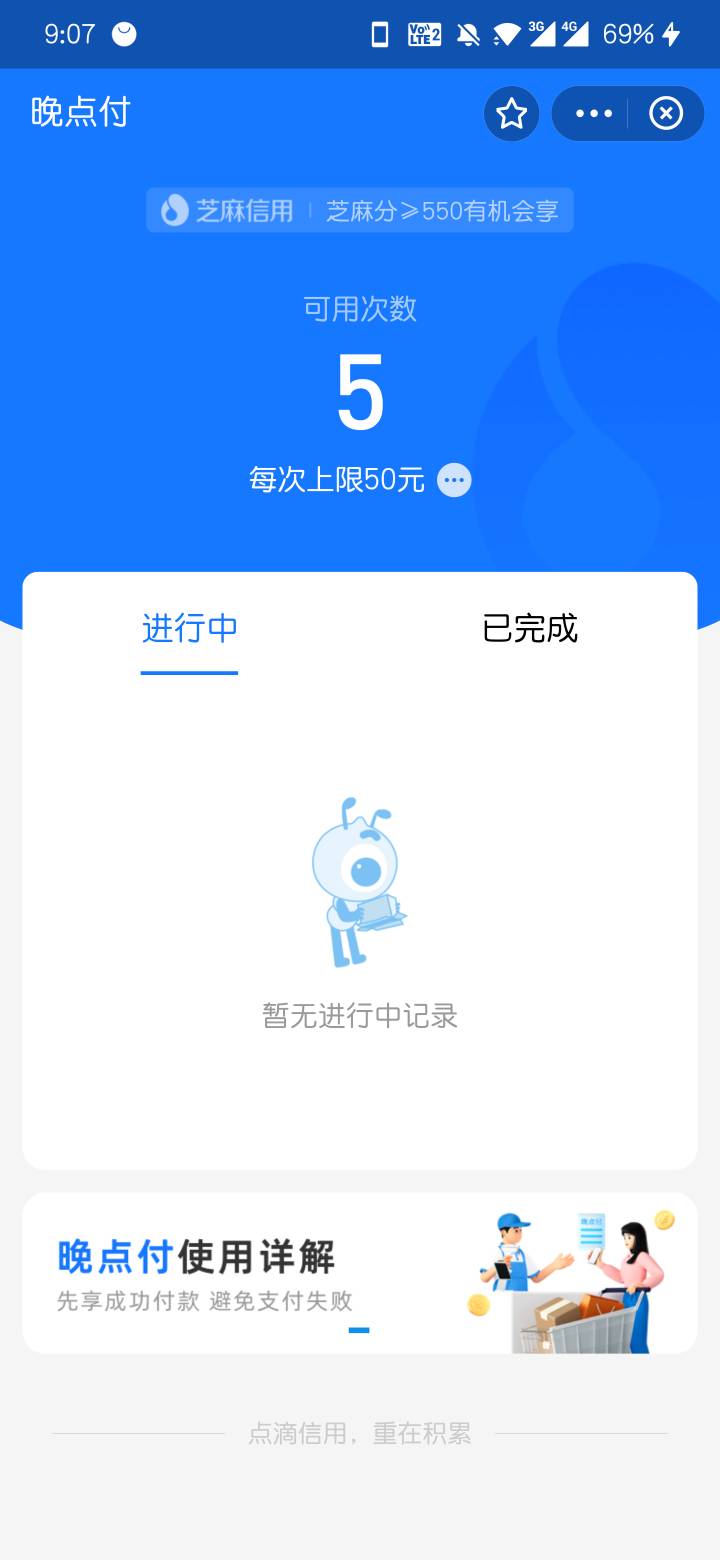Switch to the 已完成 tab
The image size is (720, 1560).
pos(530,629)
